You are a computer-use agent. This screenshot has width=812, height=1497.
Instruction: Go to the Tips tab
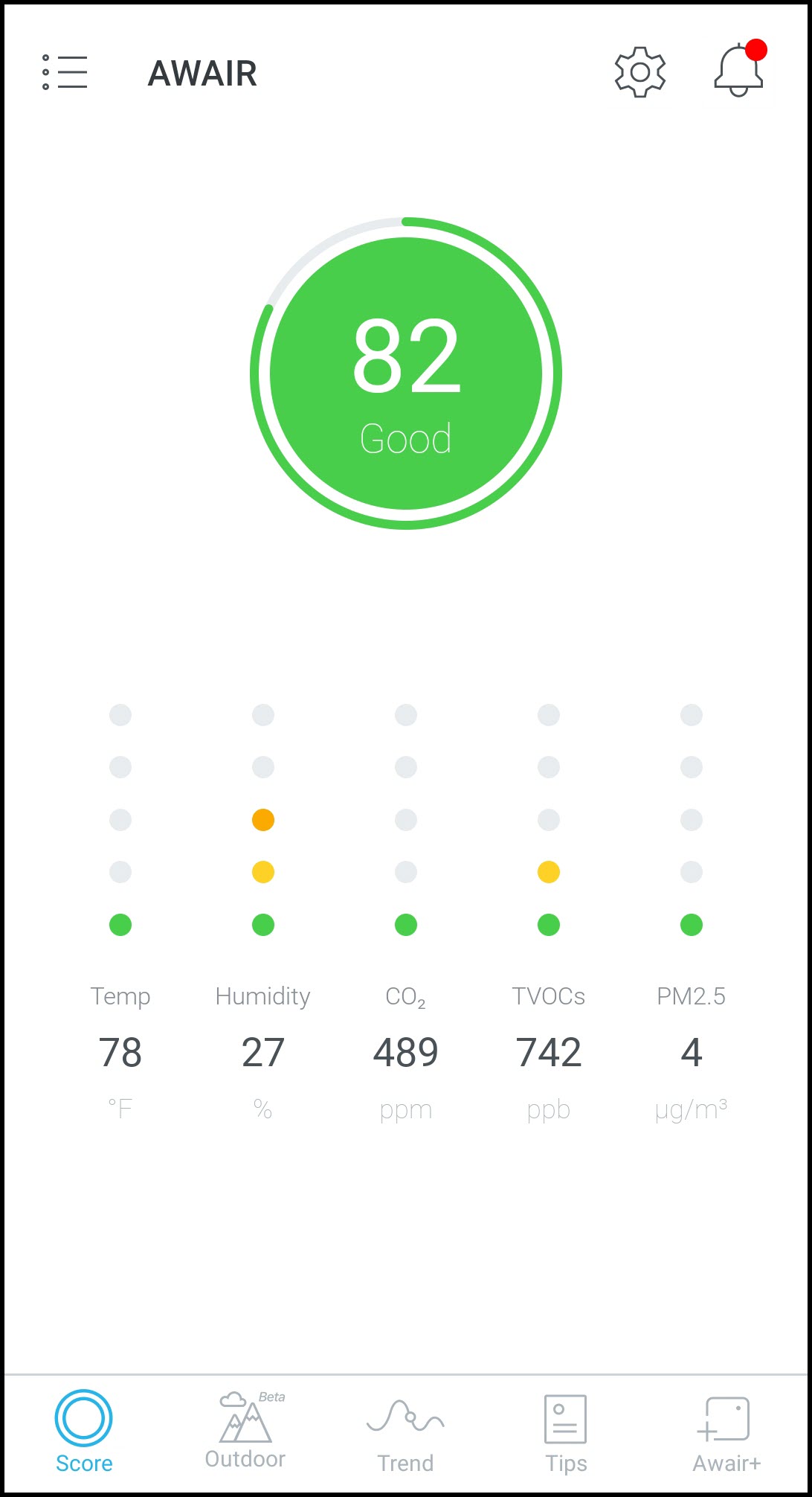[566, 1432]
